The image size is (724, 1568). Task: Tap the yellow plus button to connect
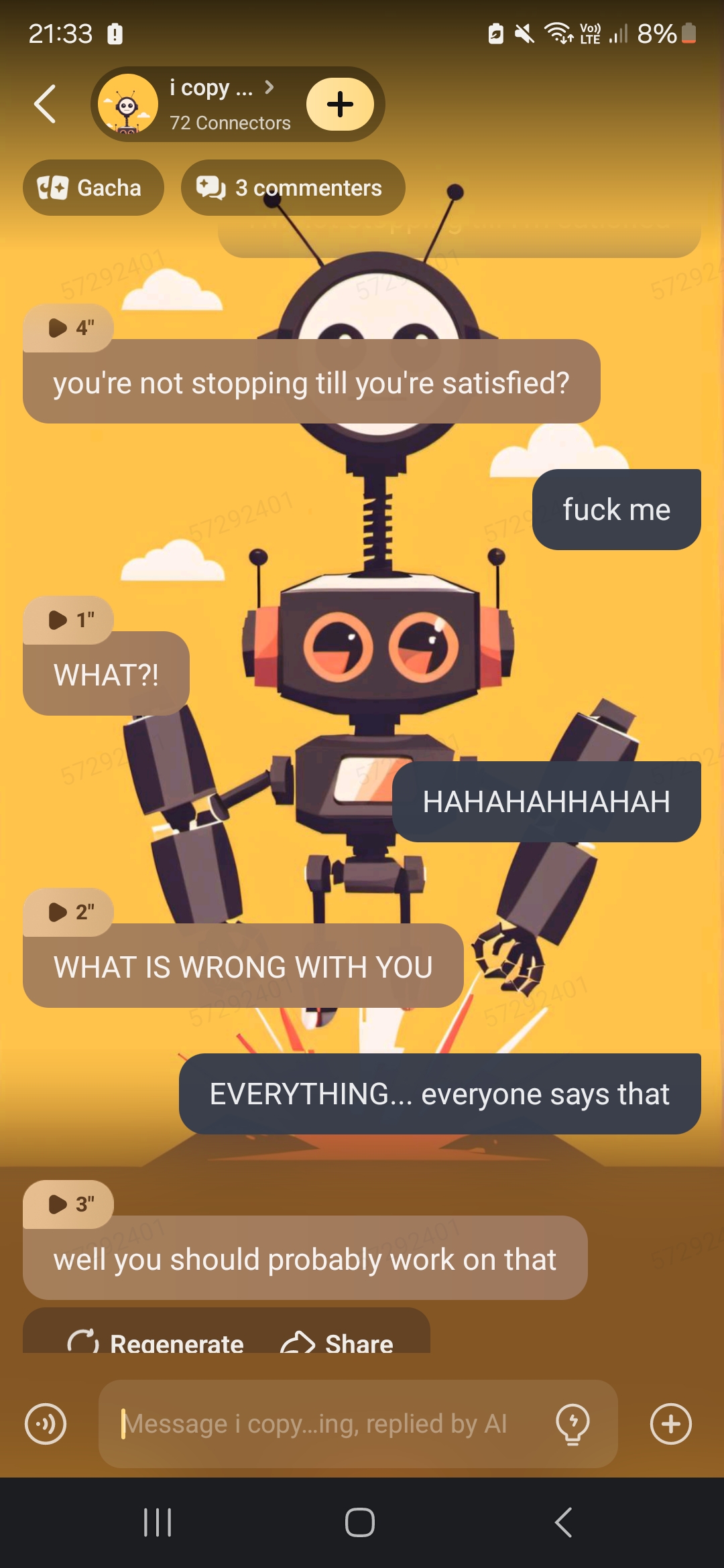(x=340, y=104)
